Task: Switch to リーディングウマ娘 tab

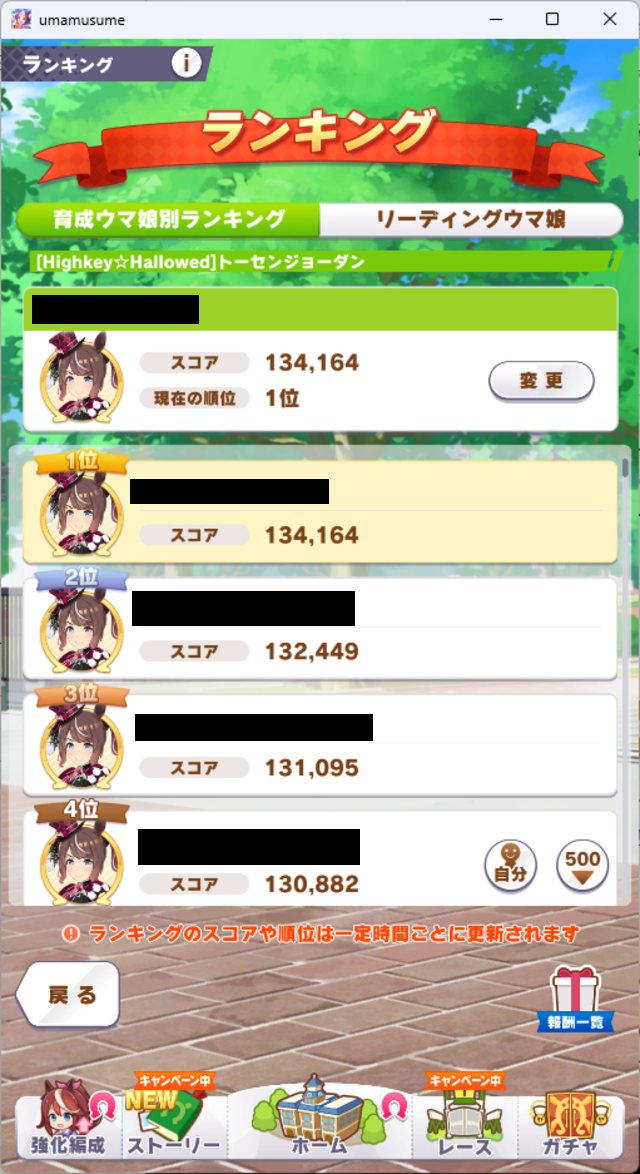Action: pos(470,219)
